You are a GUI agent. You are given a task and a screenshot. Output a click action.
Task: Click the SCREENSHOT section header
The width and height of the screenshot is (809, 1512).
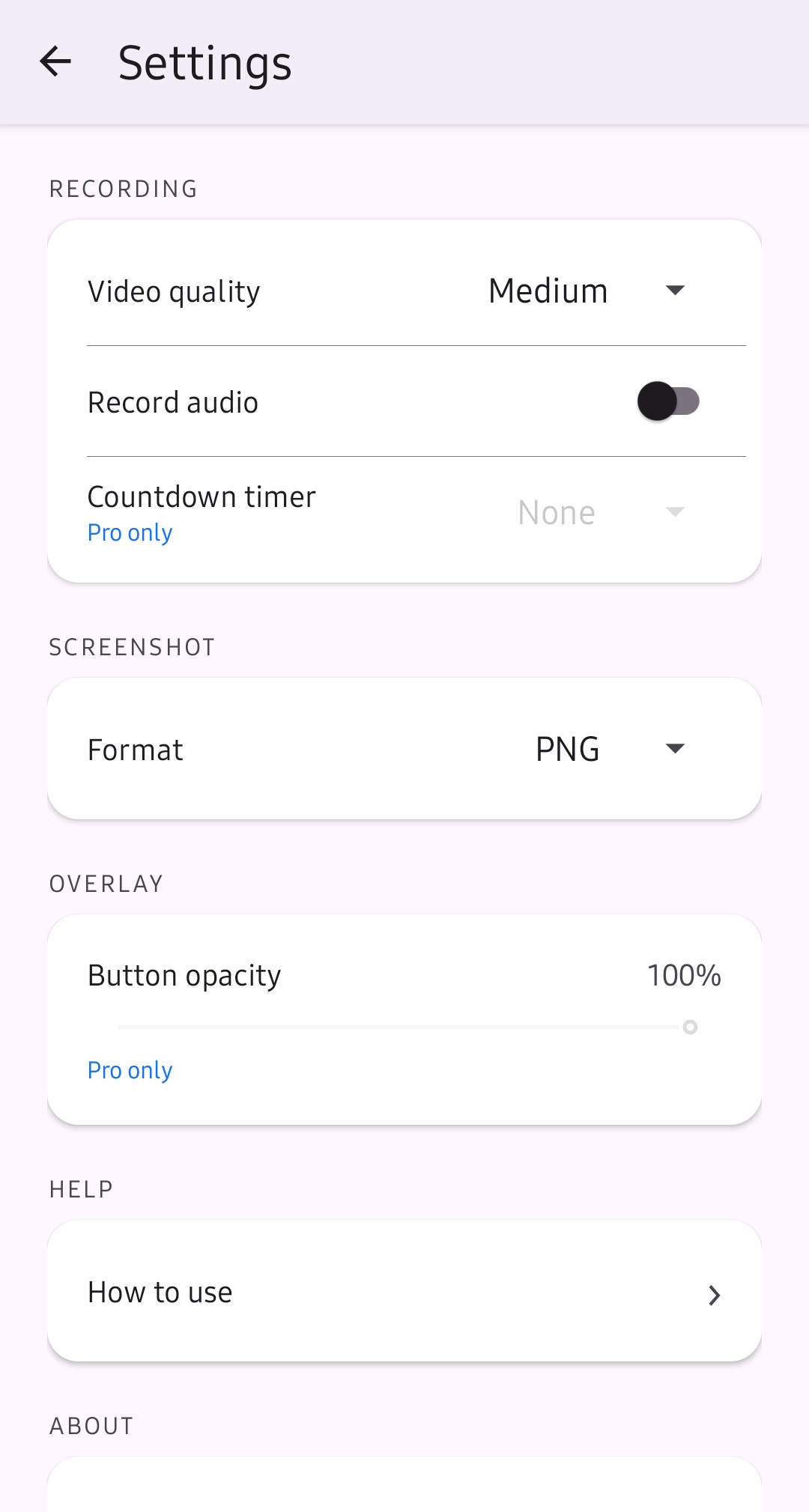(132, 646)
